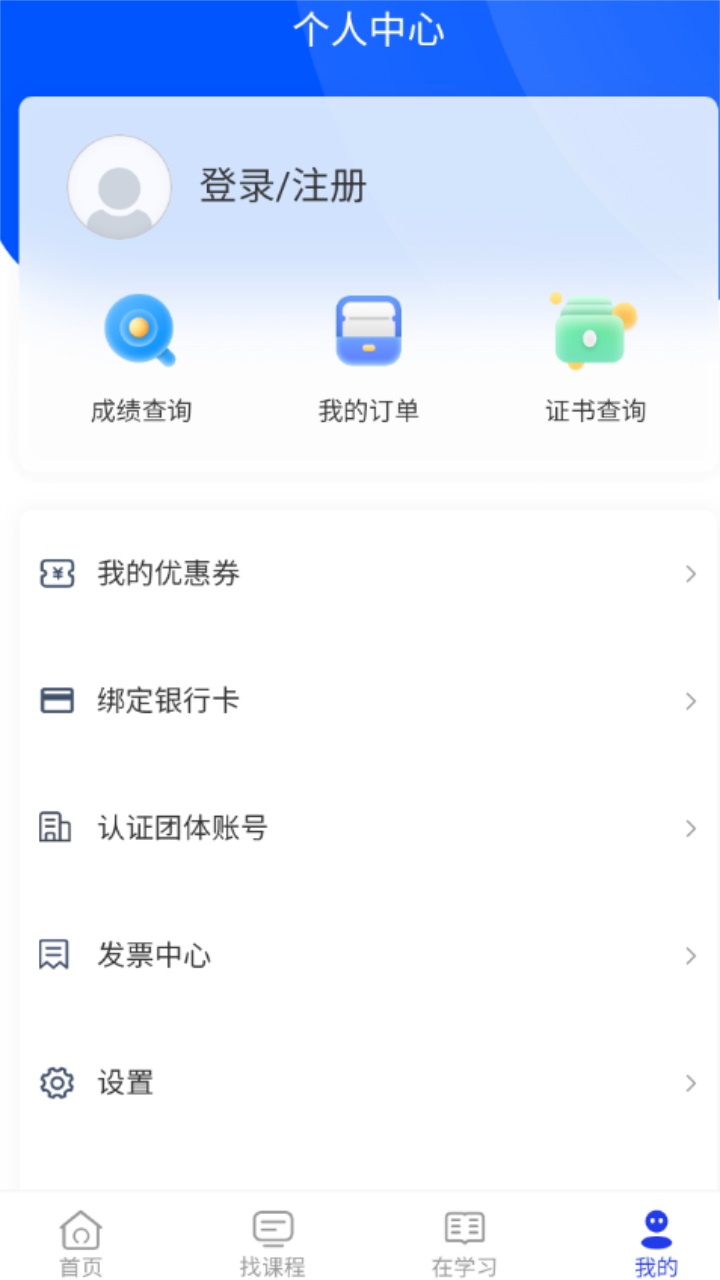Go to the 在学习 learning tab

tap(464, 1242)
